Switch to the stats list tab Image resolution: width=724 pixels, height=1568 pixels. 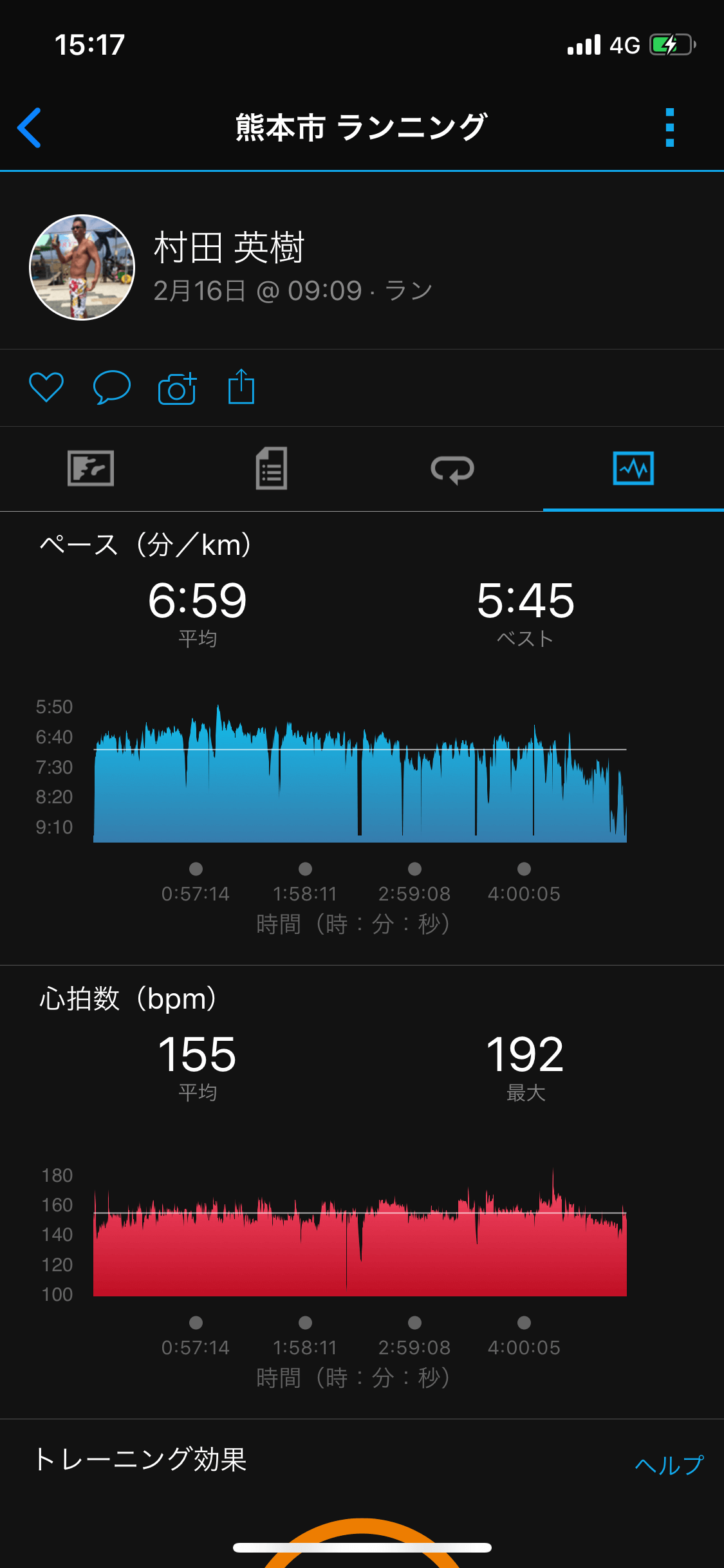point(272,469)
